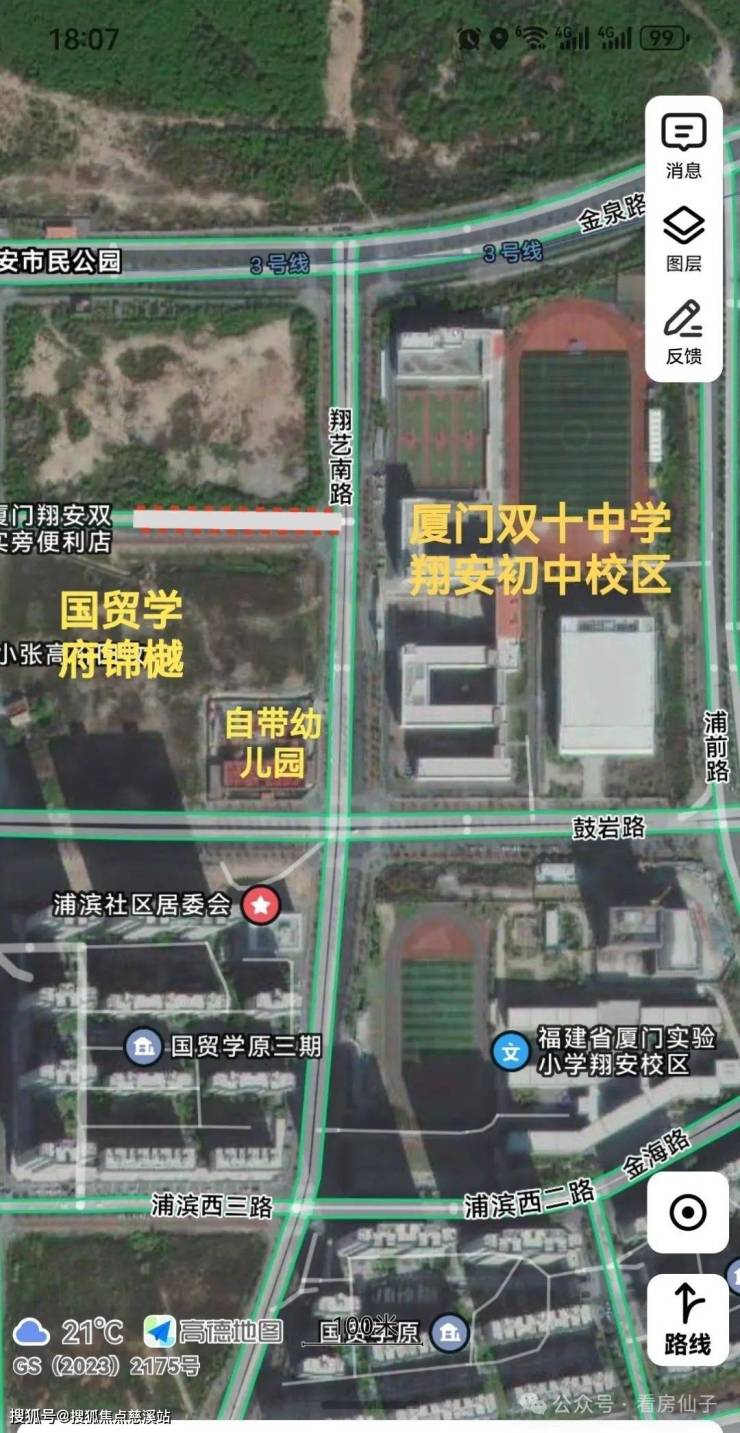Open the 消息 messages button
Viewport: 740px width, 1433px height.
(x=684, y=146)
